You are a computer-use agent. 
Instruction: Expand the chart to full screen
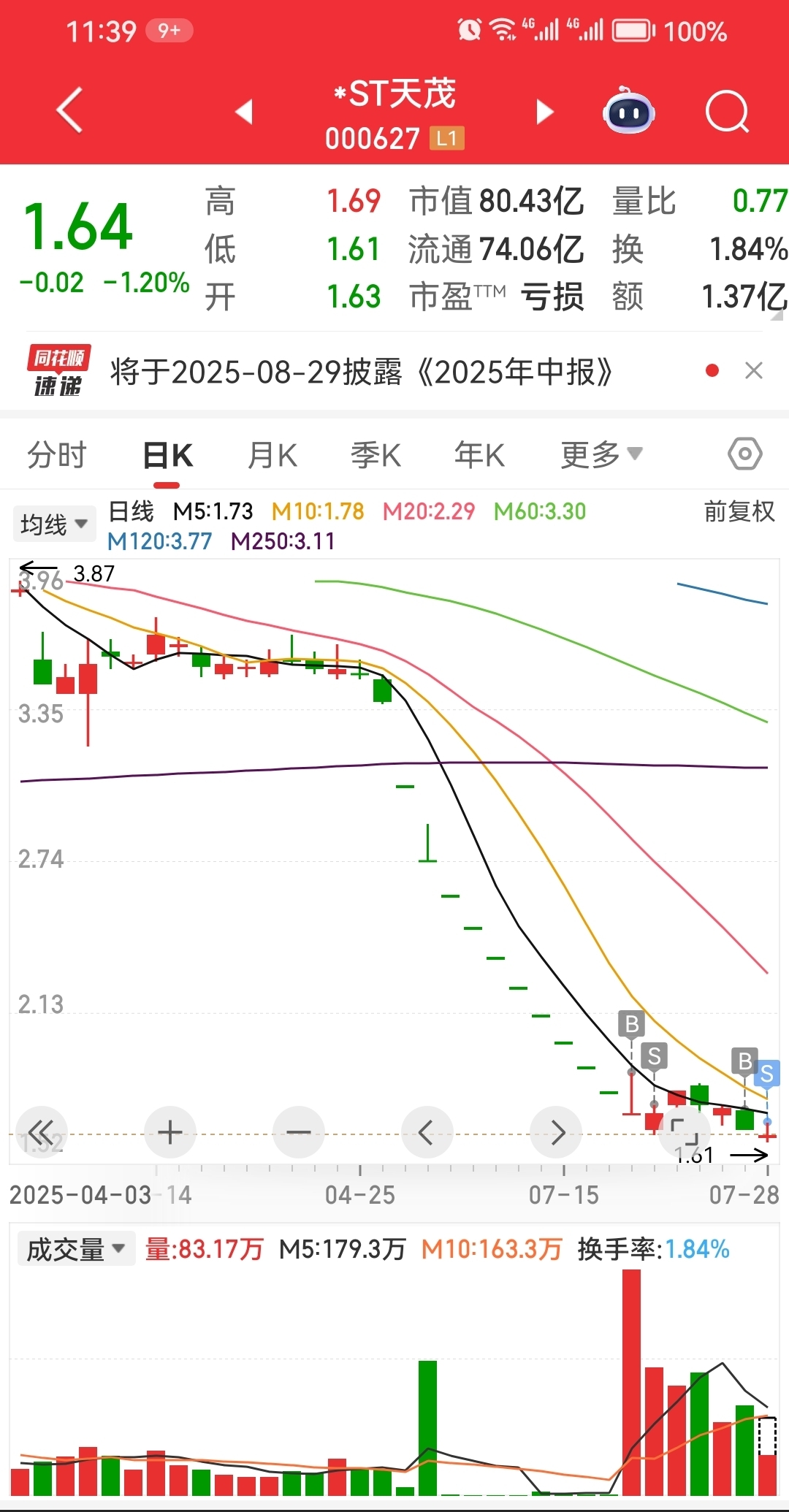685,1132
